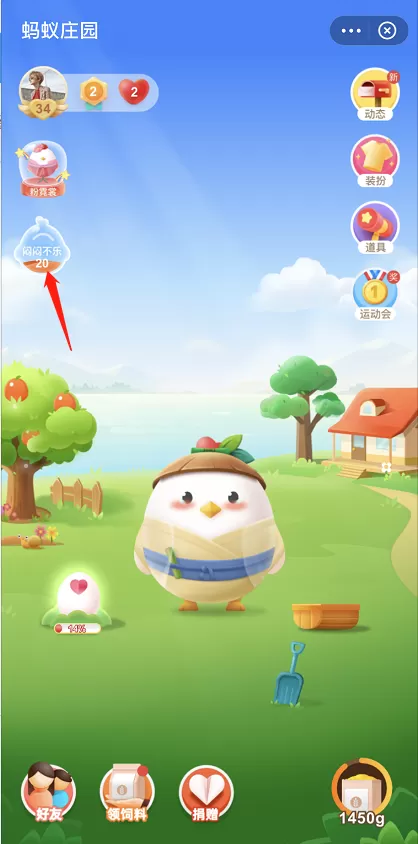Tap the red heart counter
The height and width of the screenshot is (844, 418).
[134, 92]
